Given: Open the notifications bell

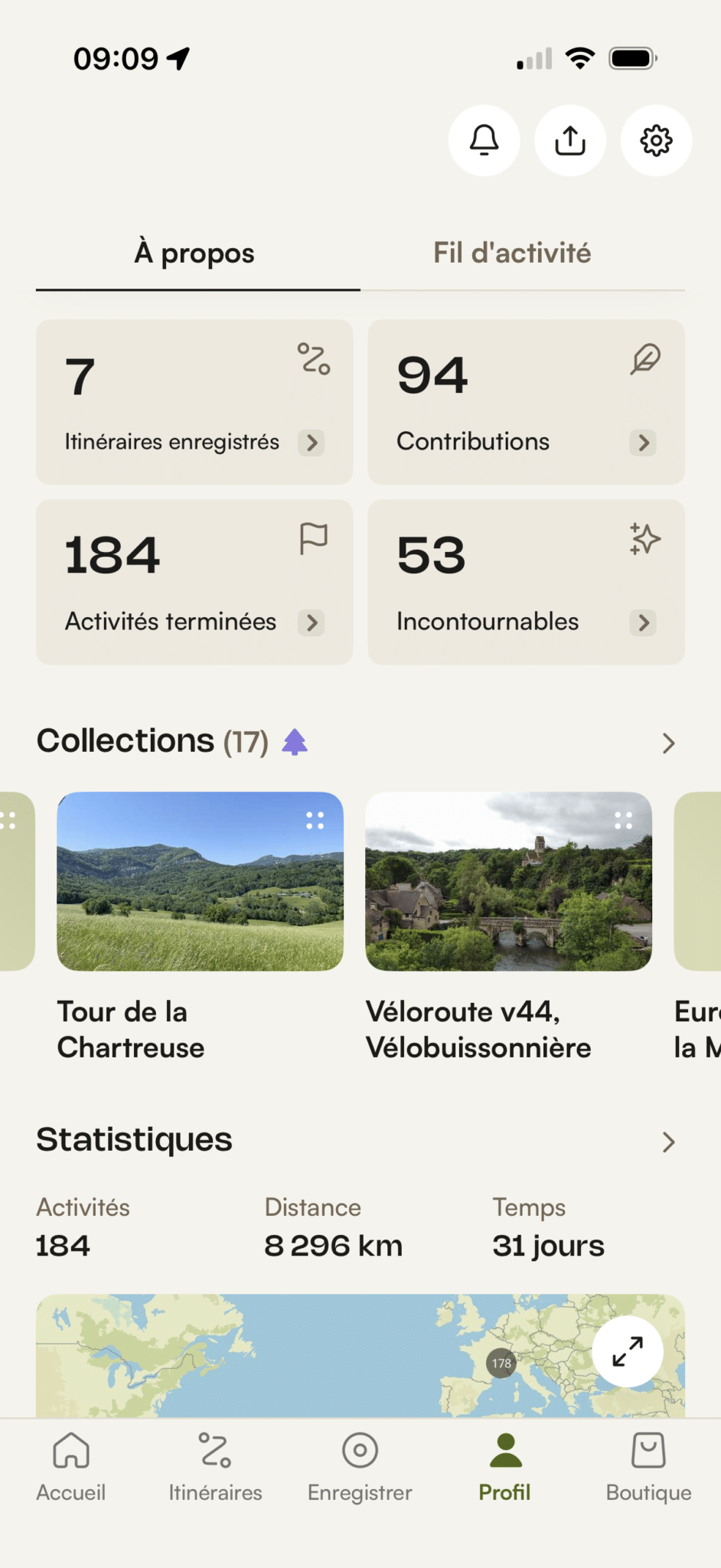Looking at the screenshot, I should [x=484, y=141].
